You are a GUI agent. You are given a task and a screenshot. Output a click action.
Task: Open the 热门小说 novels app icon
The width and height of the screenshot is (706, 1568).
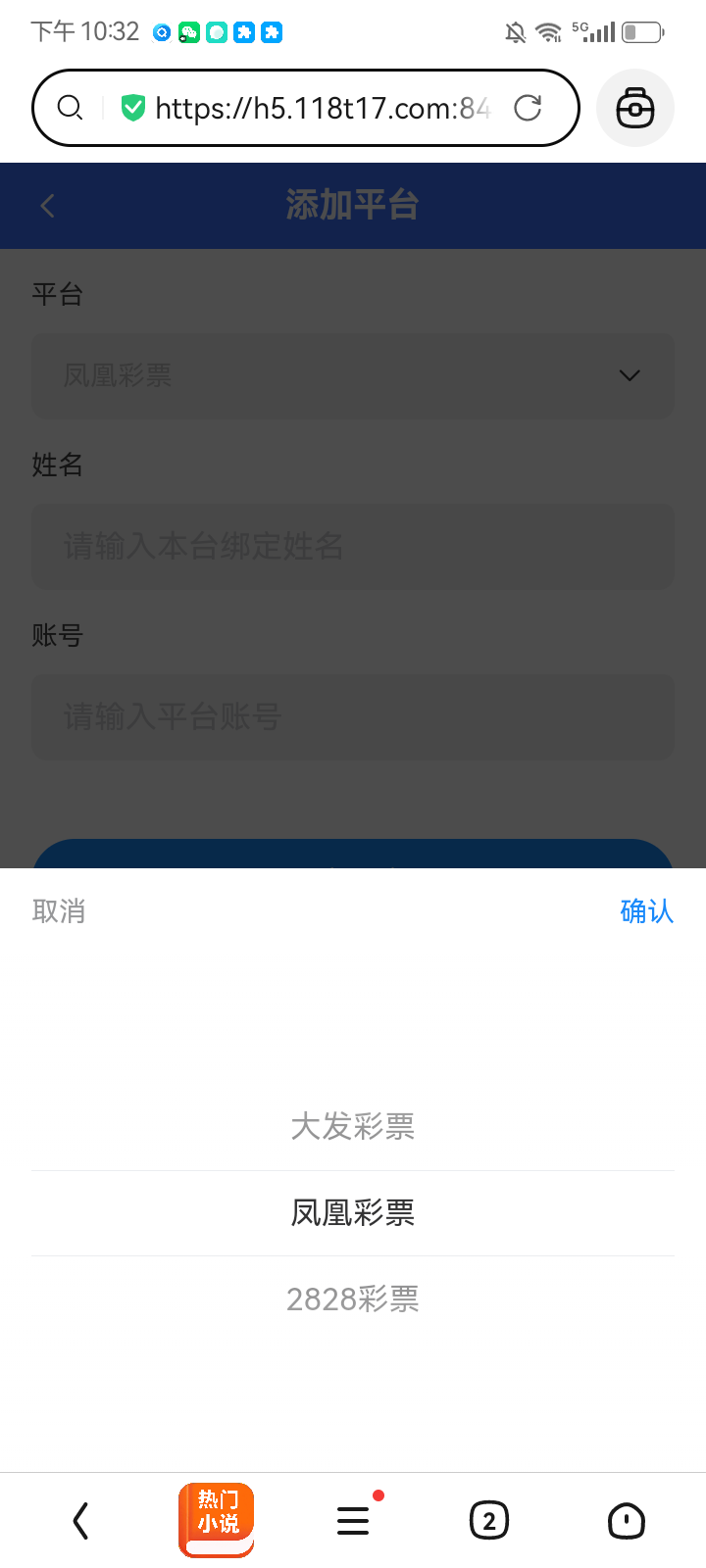216,1520
